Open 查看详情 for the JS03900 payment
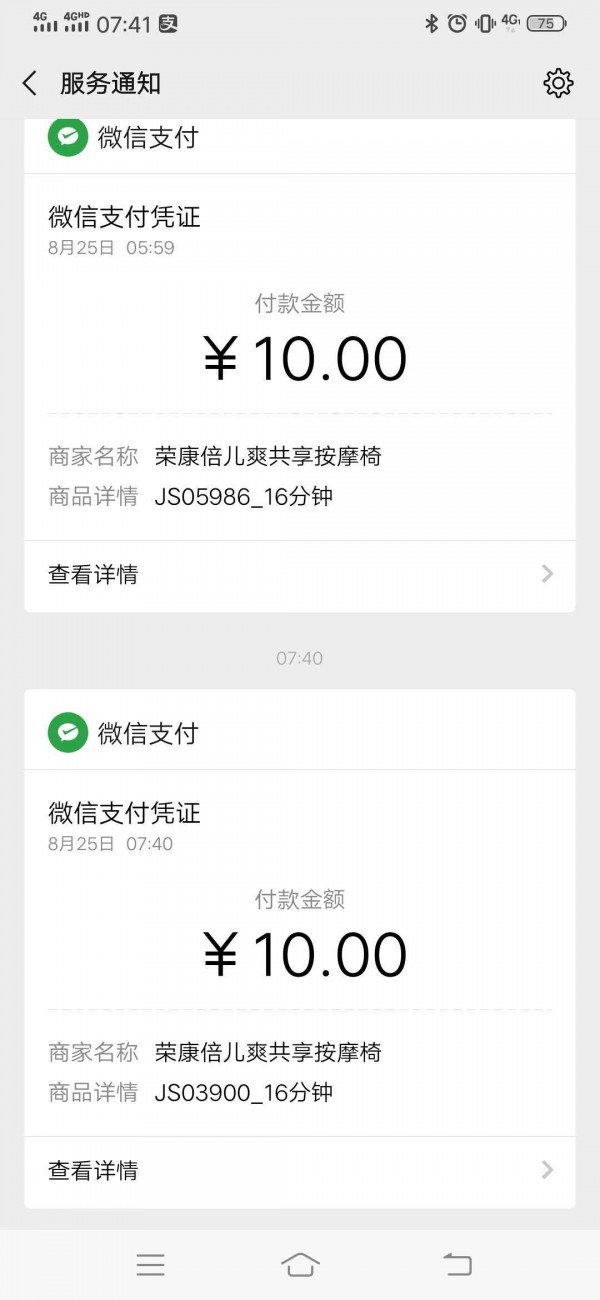Image resolution: width=600 pixels, height=1300 pixels. 300,1170
